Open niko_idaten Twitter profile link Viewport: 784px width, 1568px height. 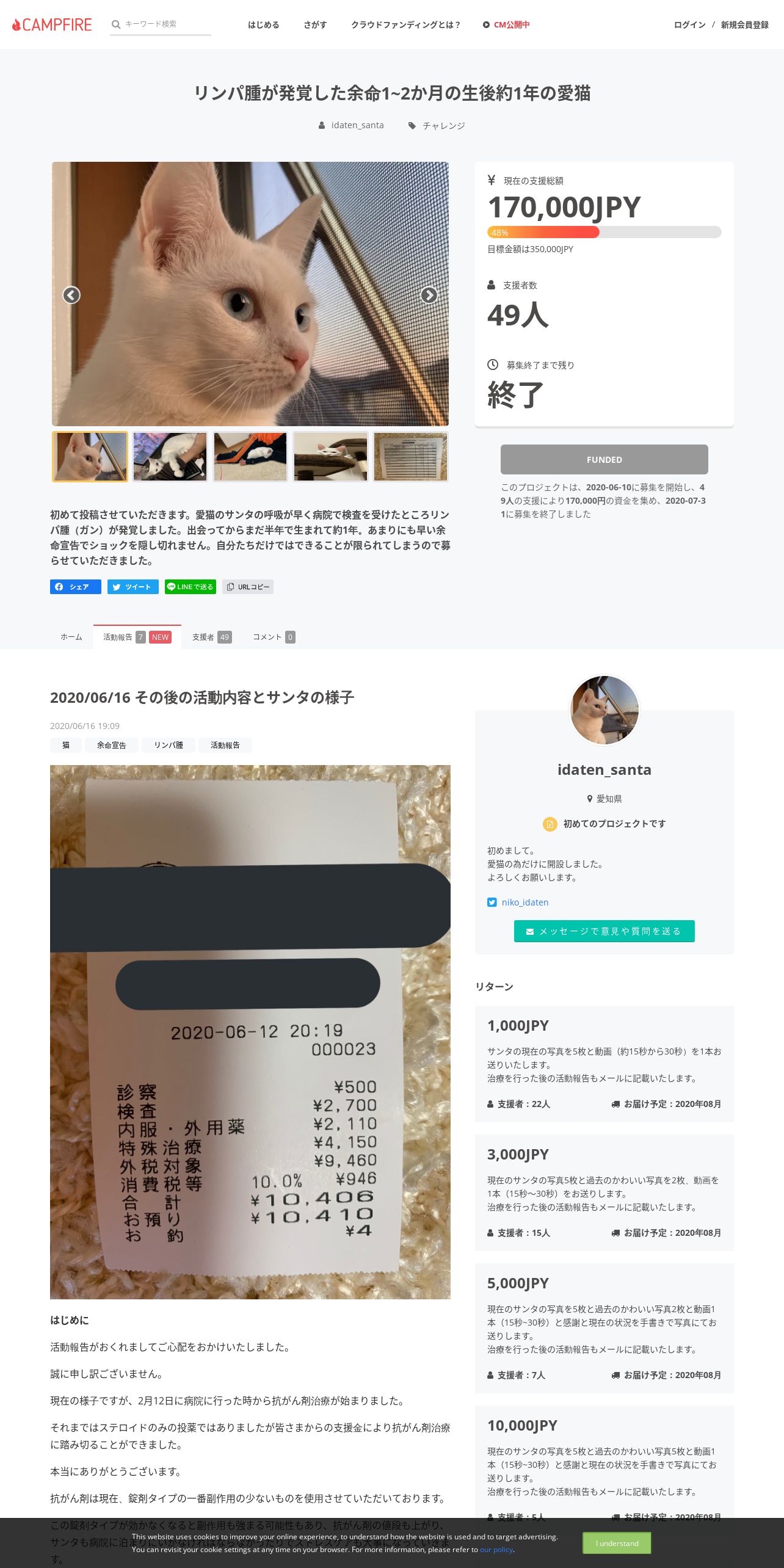524,902
